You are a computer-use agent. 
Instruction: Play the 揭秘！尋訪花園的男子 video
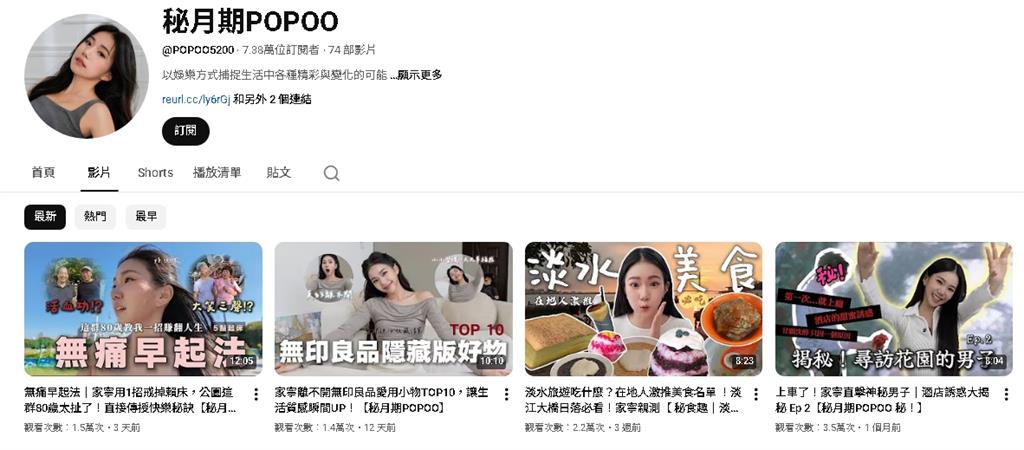tap(893, 308)
